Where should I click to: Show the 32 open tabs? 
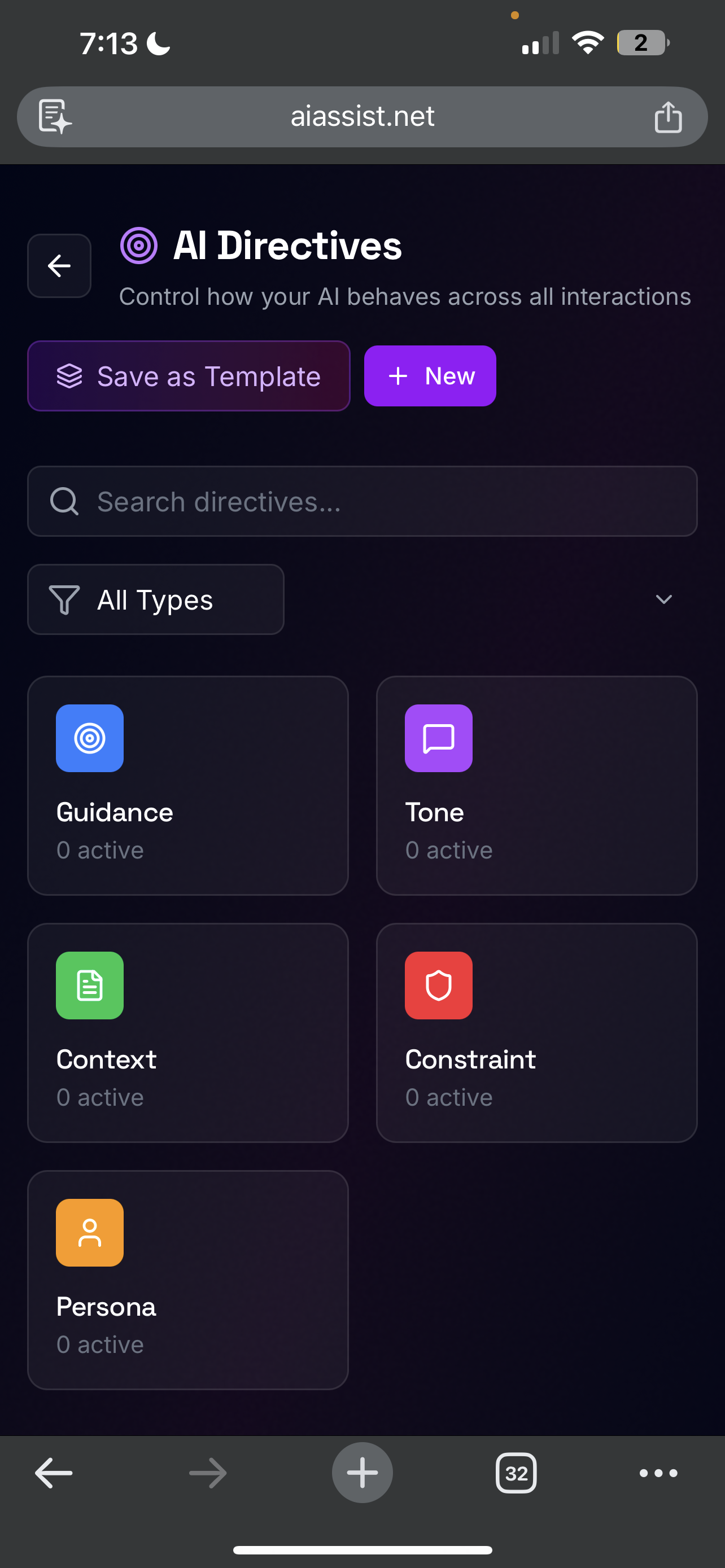tap(516, 1473)
